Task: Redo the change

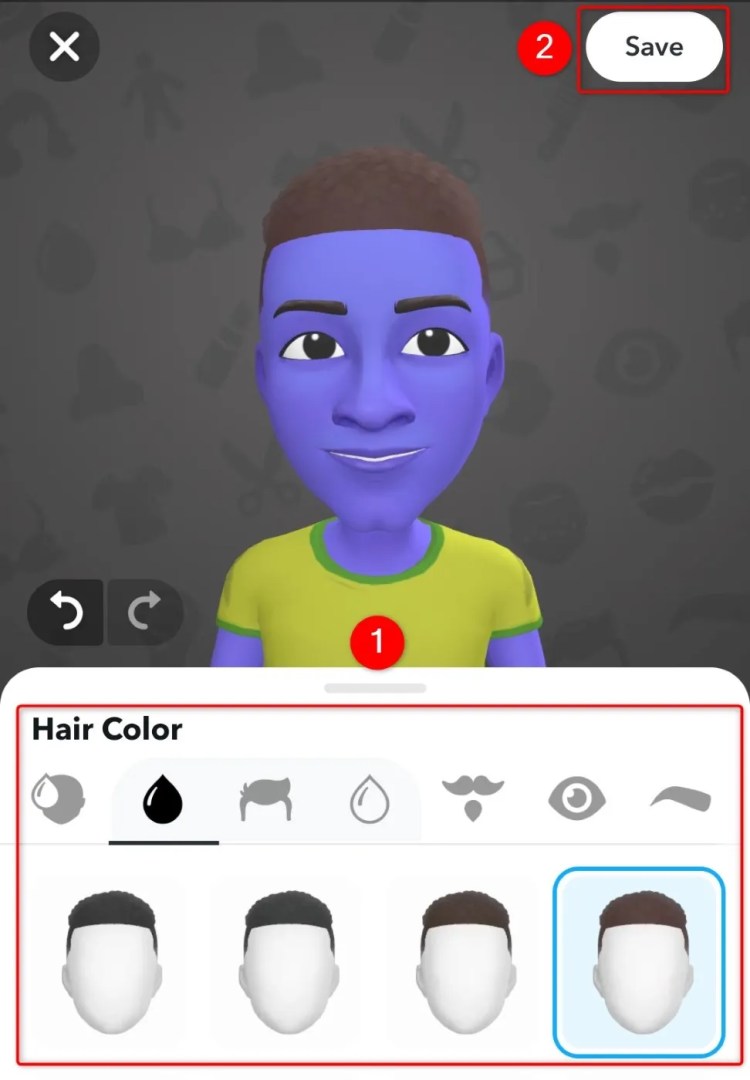Action: click(144, 612)
